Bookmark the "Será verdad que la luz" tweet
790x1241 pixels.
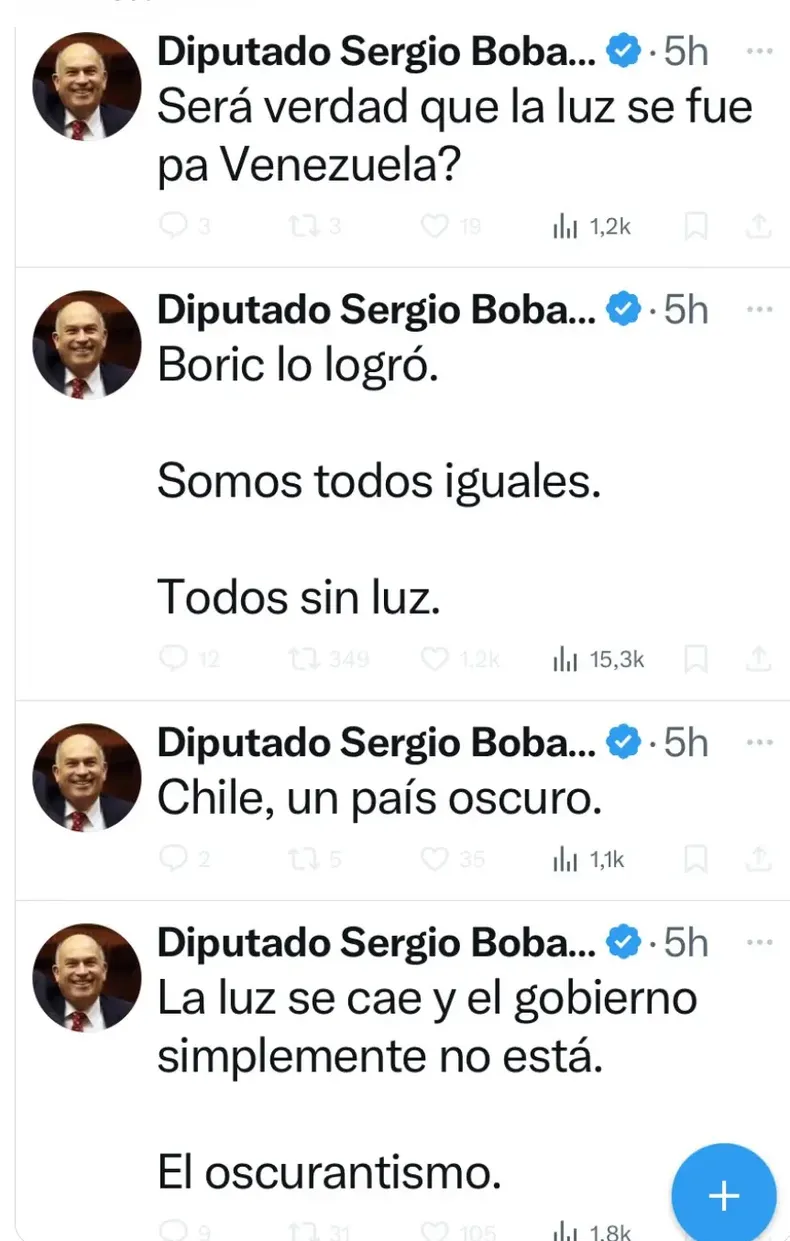(695, 228)
